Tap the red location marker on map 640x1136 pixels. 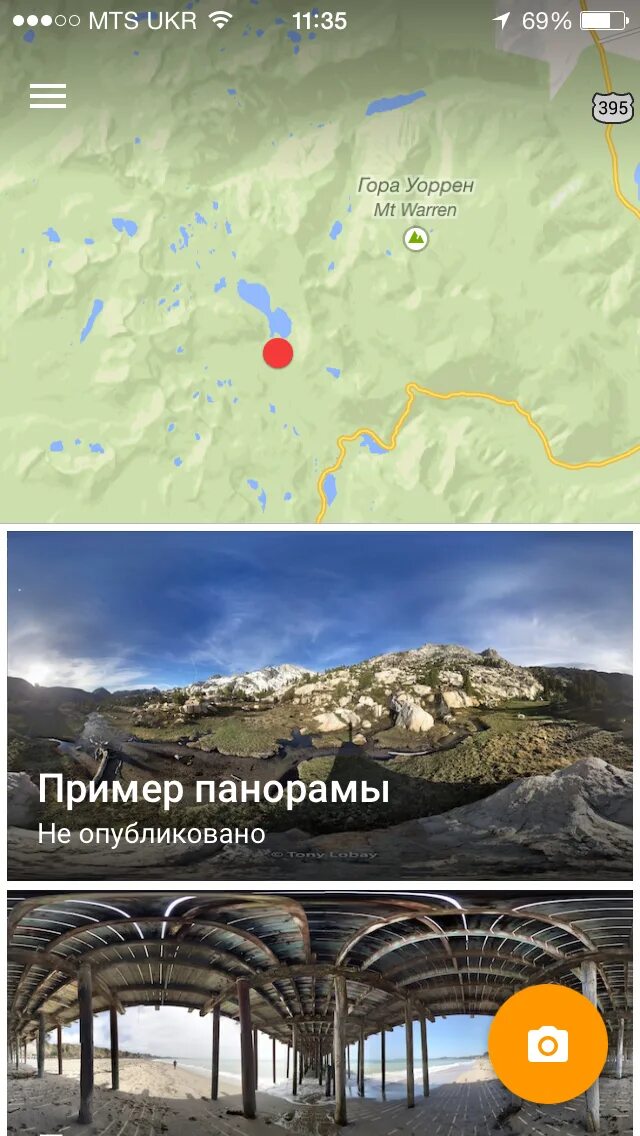[x=278, y=353]
